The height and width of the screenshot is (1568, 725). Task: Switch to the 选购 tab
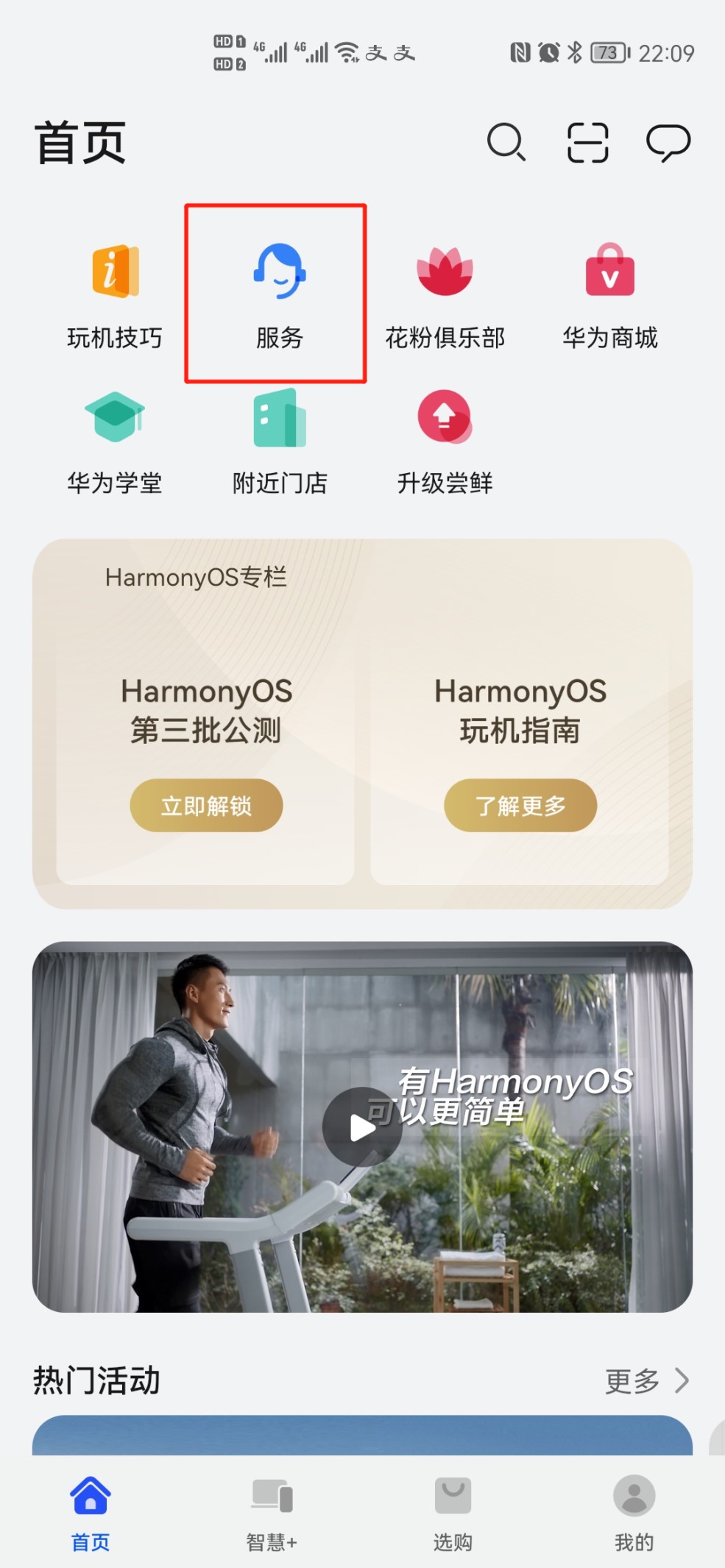453,1513
